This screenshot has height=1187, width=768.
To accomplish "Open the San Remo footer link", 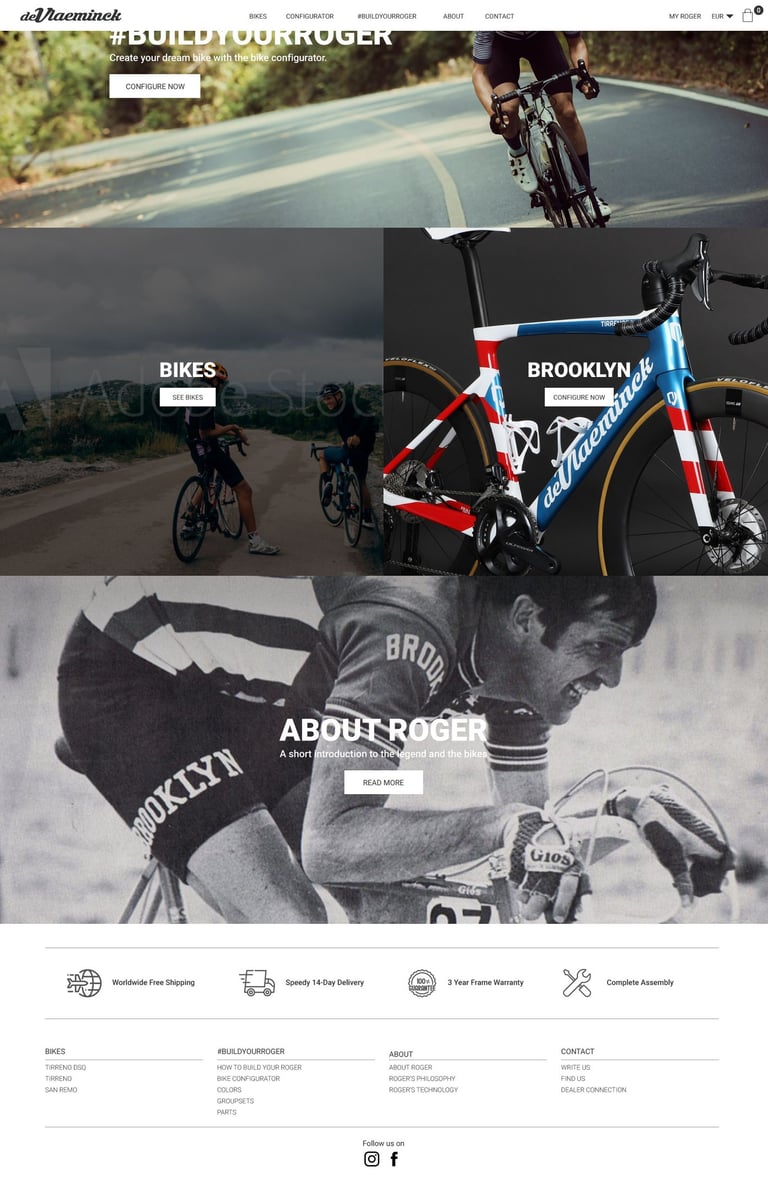I will coord(61,1090).
